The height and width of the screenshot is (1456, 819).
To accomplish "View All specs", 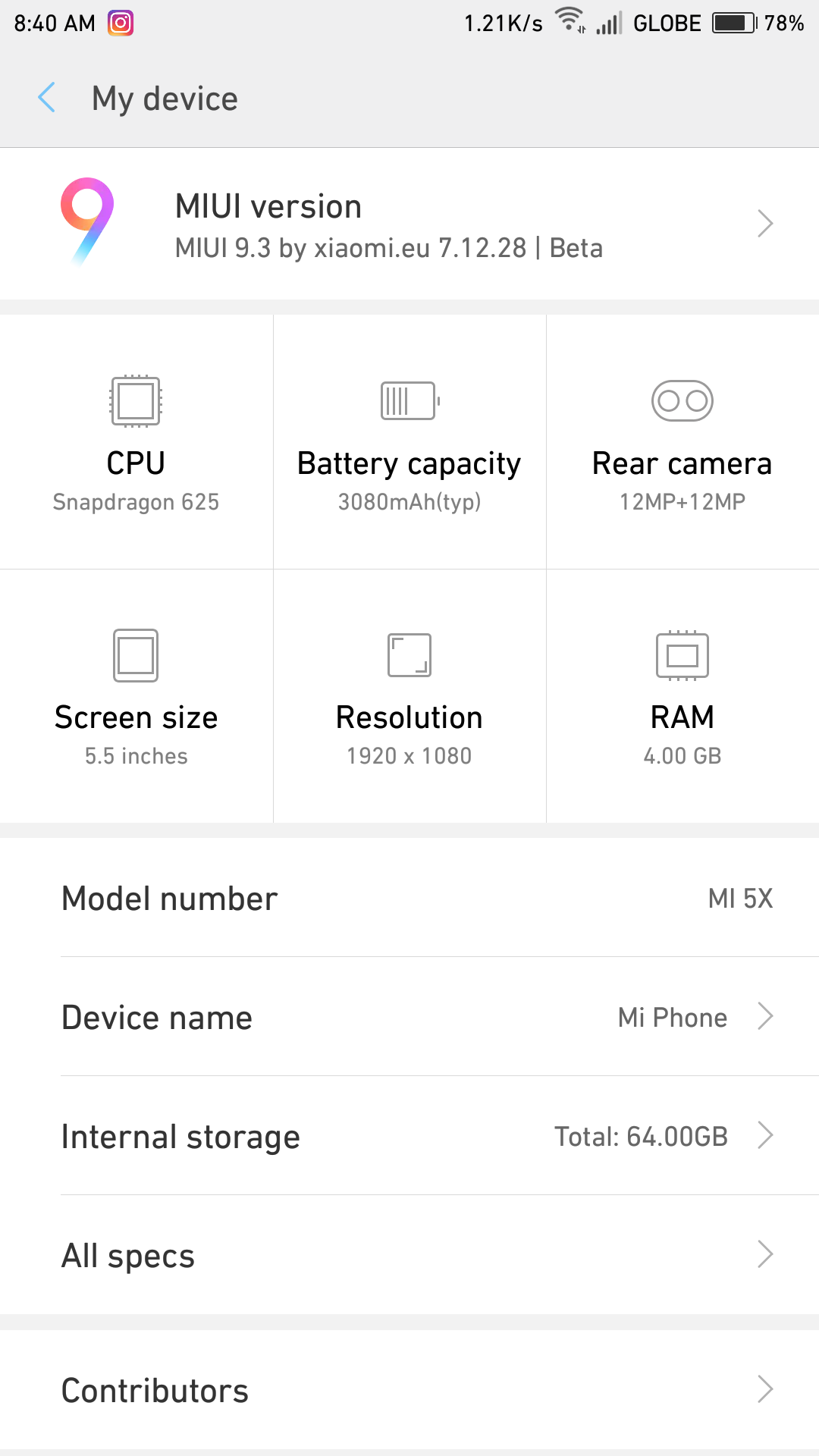I will tap(409, 1255).
